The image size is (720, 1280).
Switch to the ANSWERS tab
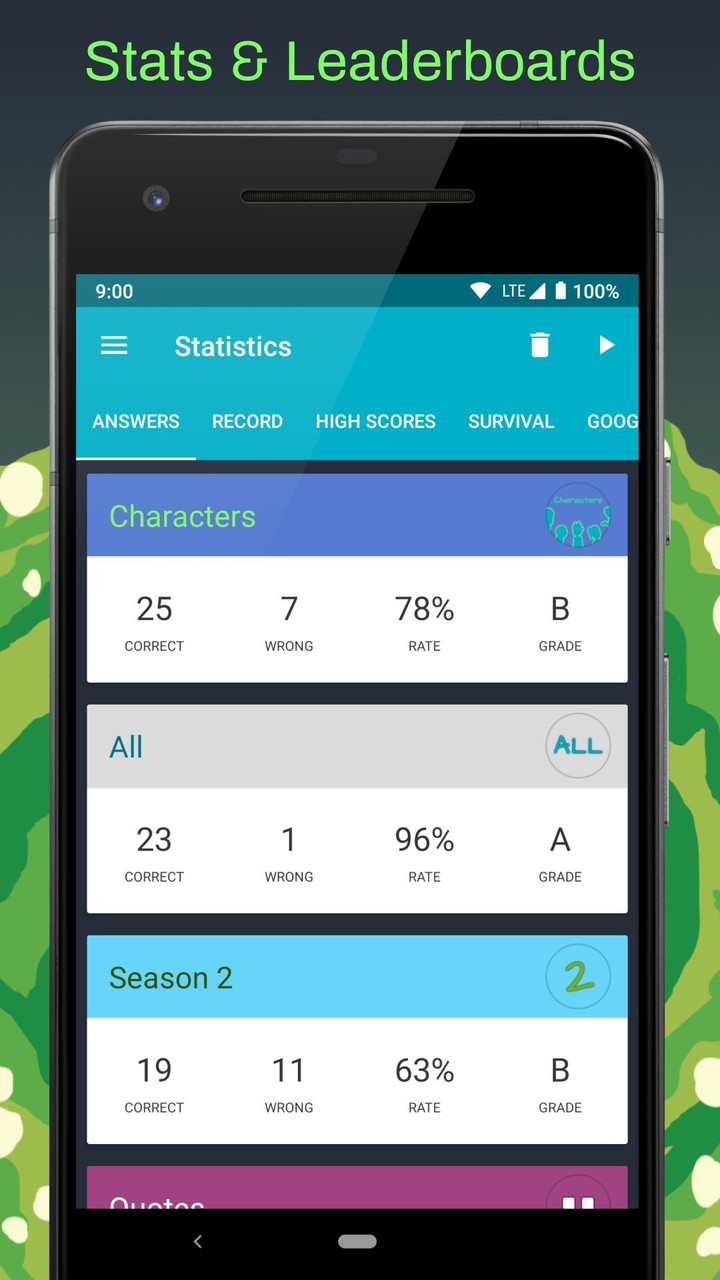[136, 421]
